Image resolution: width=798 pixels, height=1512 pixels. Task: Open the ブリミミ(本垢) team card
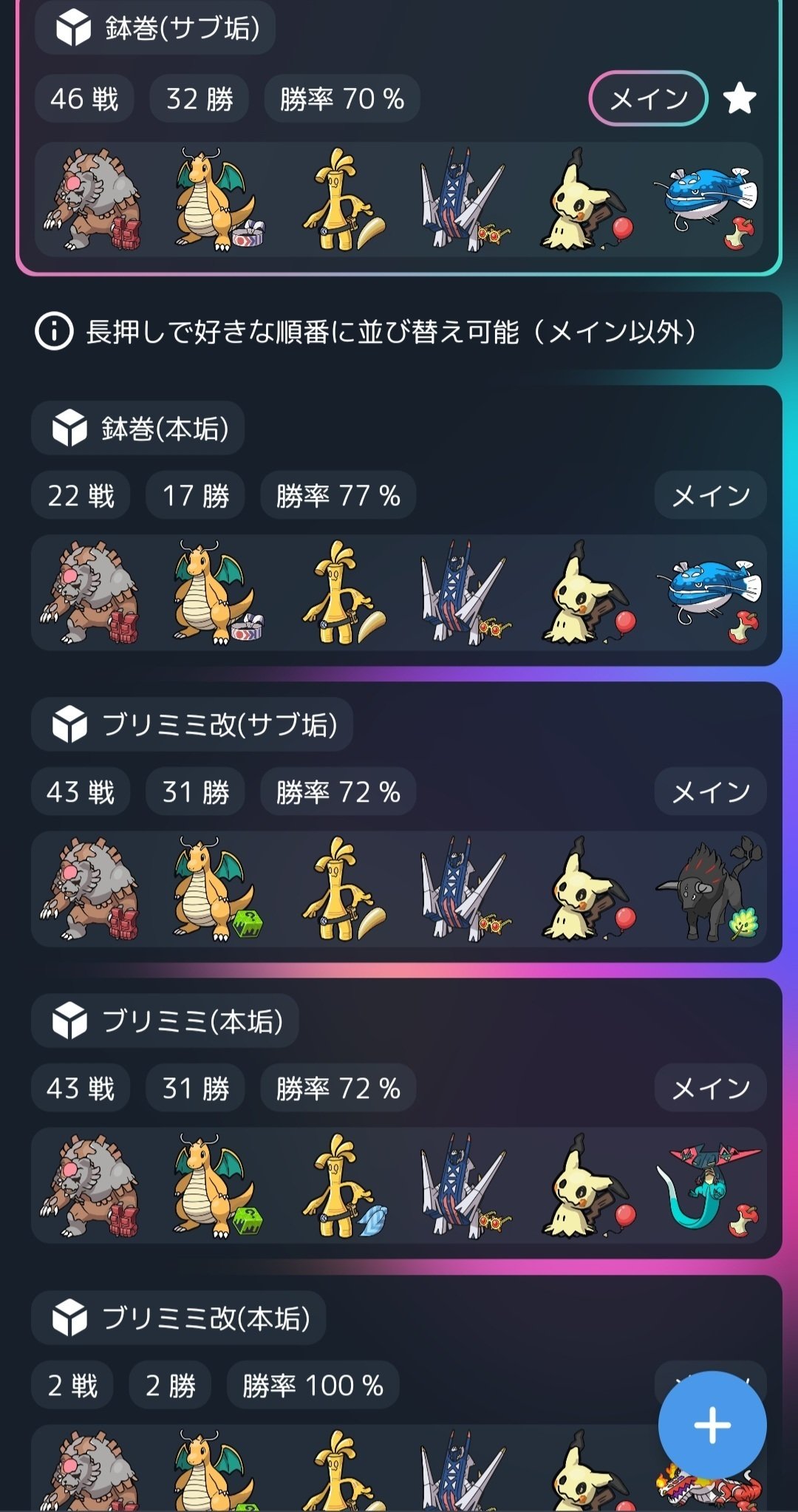click(399, 1185)
